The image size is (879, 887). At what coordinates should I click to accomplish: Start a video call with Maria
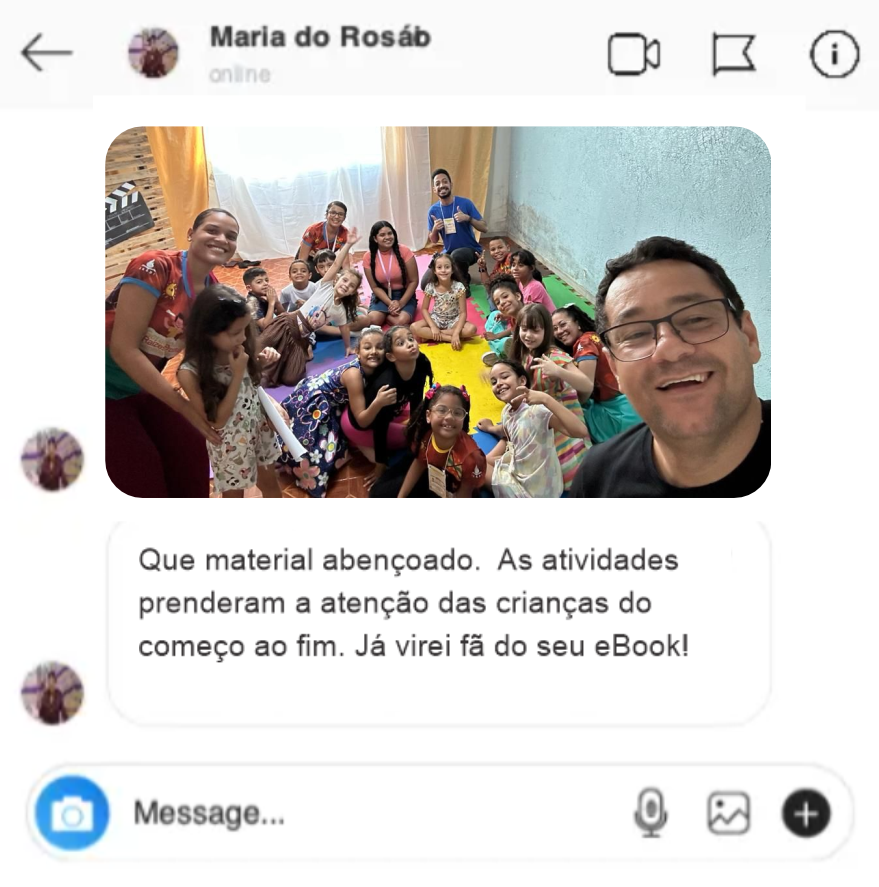coord(634,54)
